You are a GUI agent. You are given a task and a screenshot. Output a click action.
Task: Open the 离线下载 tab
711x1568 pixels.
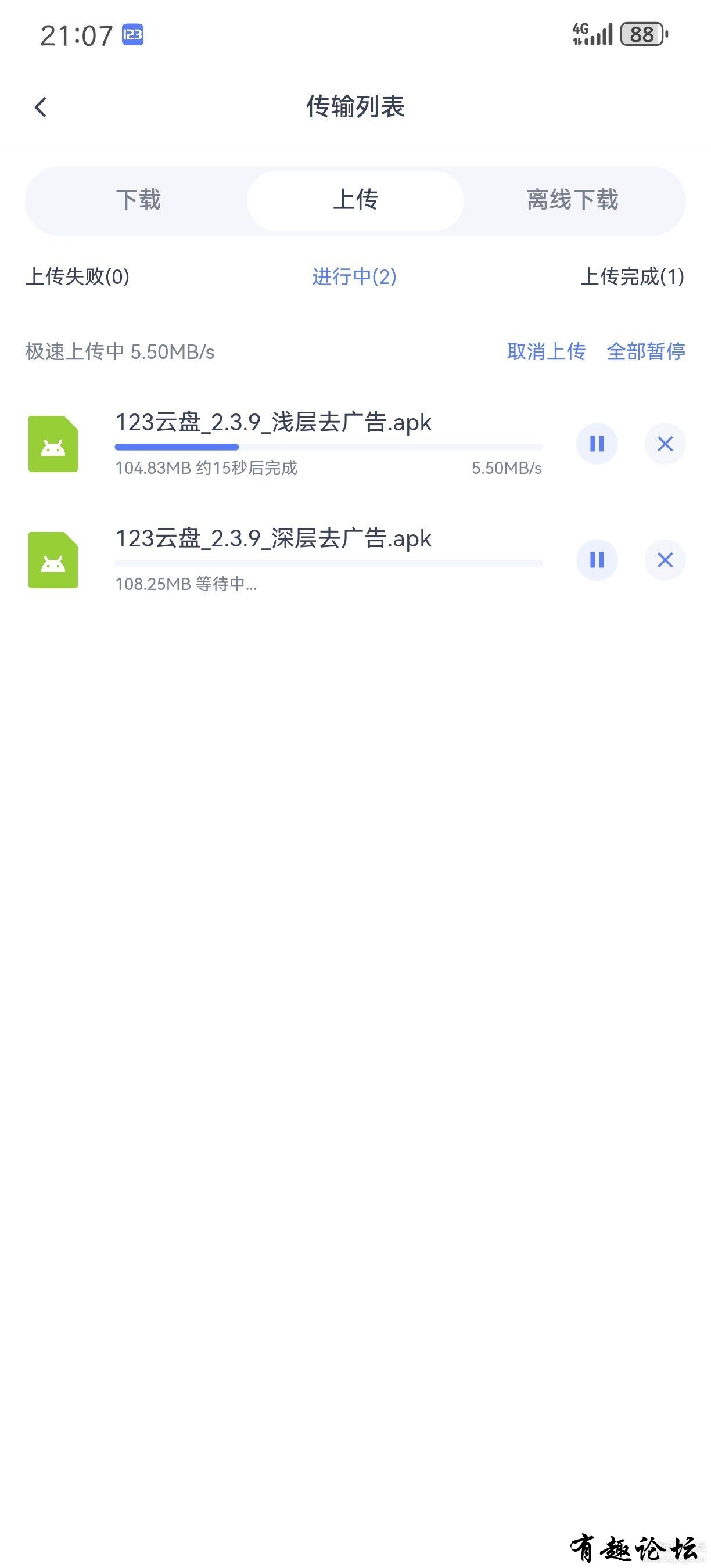tap(572, 200)
